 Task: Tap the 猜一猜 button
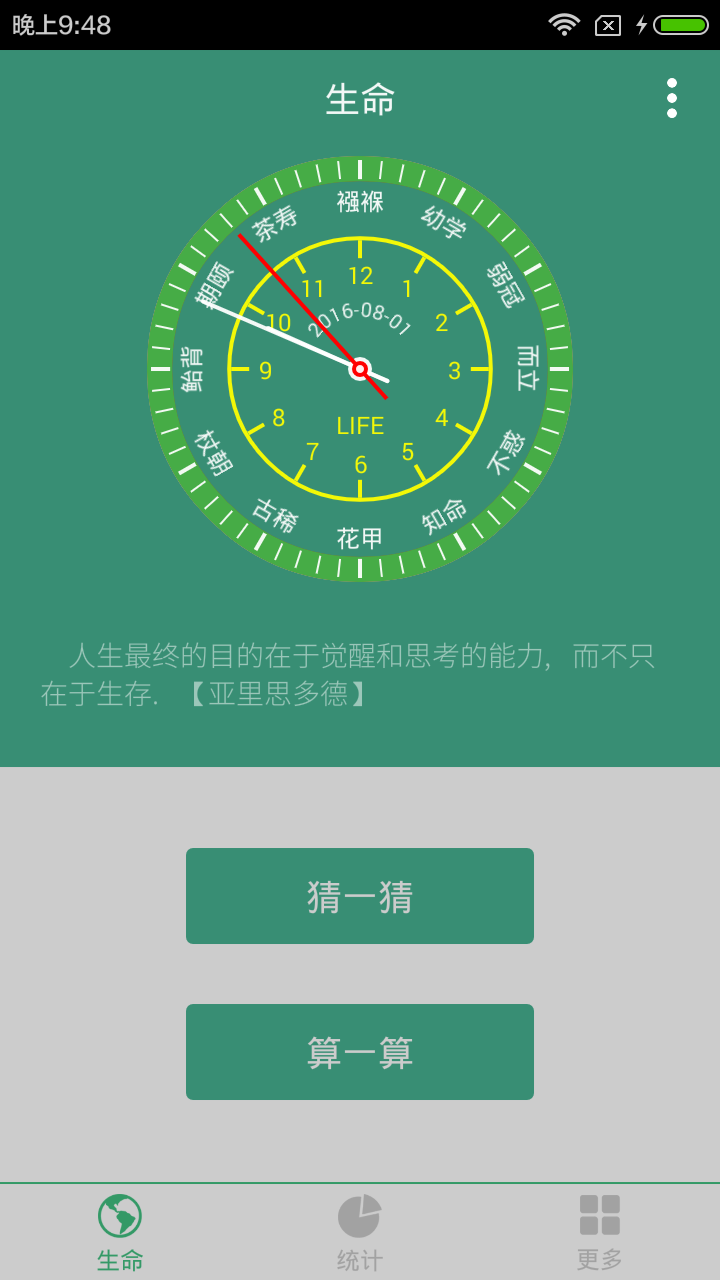click(360, 896)
